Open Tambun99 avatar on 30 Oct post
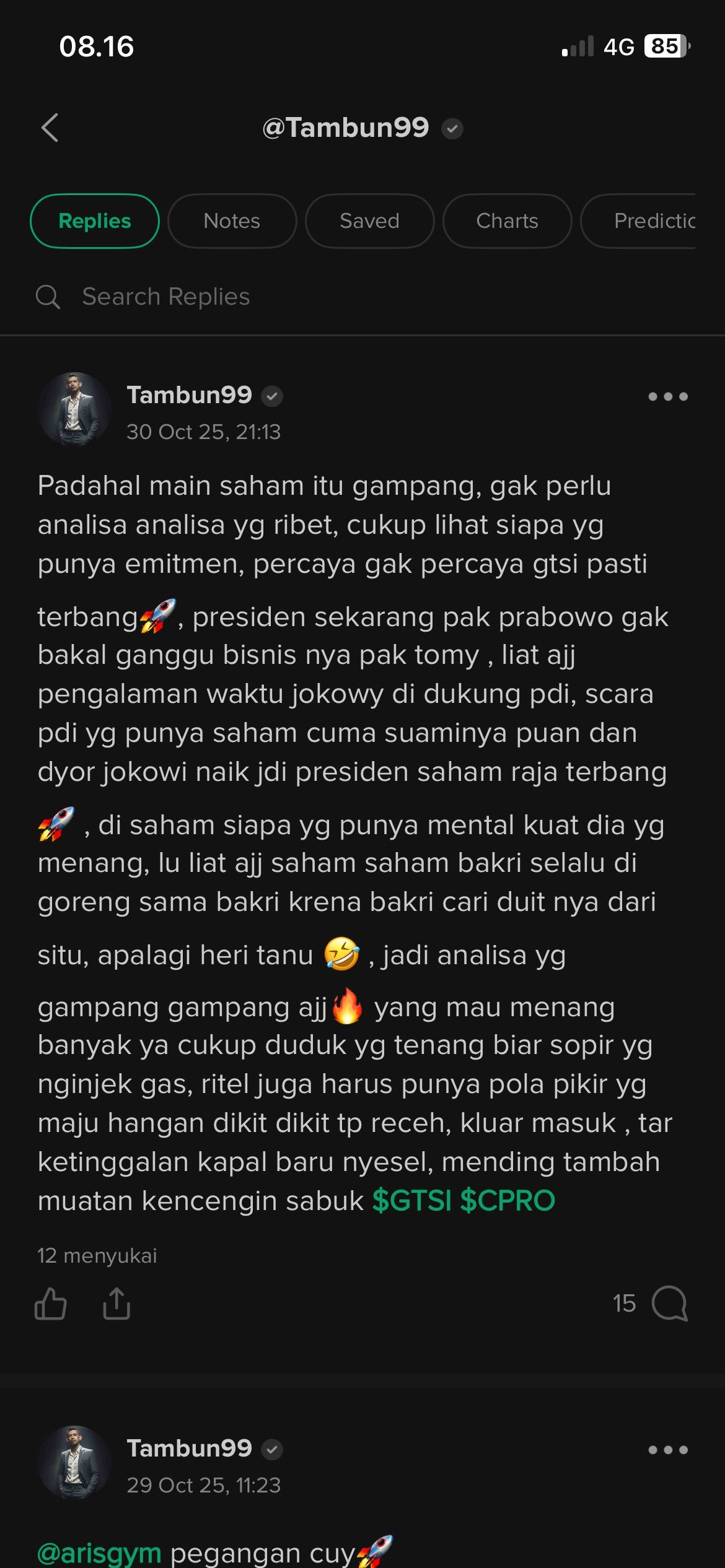The height and width of the screenshot is (1568, 725). click(x=74, y=409)
